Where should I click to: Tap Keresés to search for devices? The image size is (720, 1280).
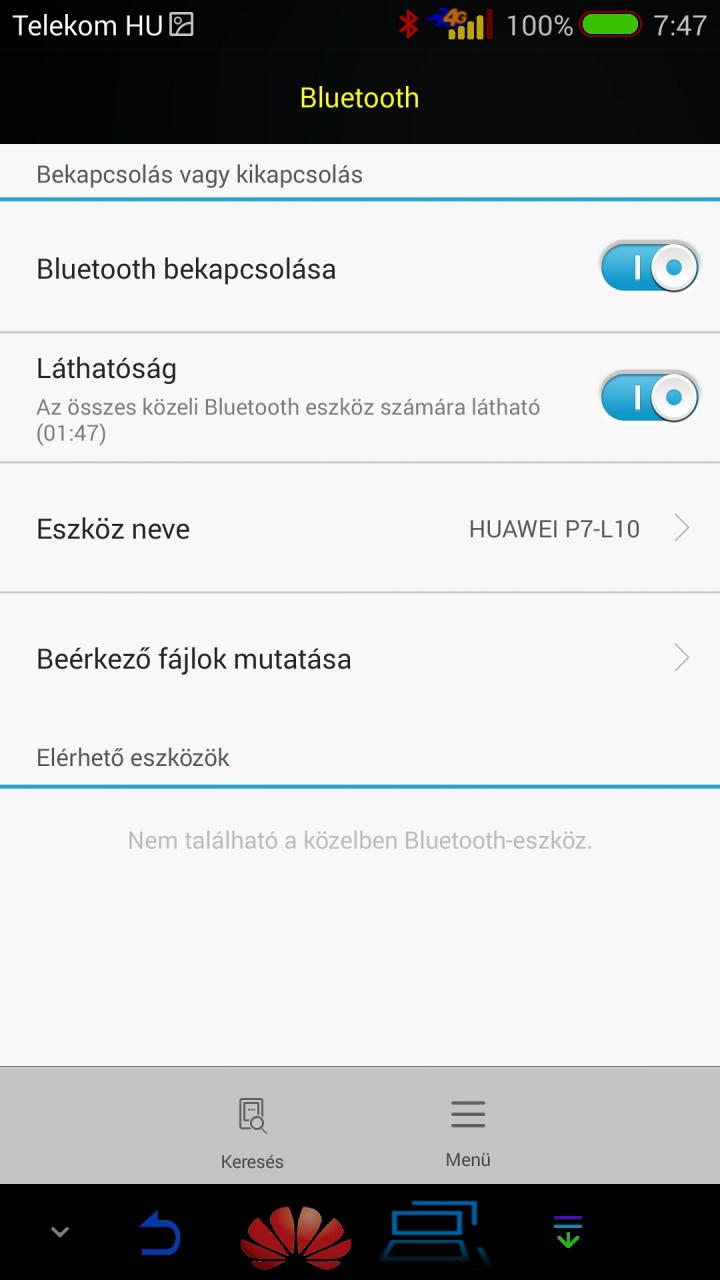252,1132
